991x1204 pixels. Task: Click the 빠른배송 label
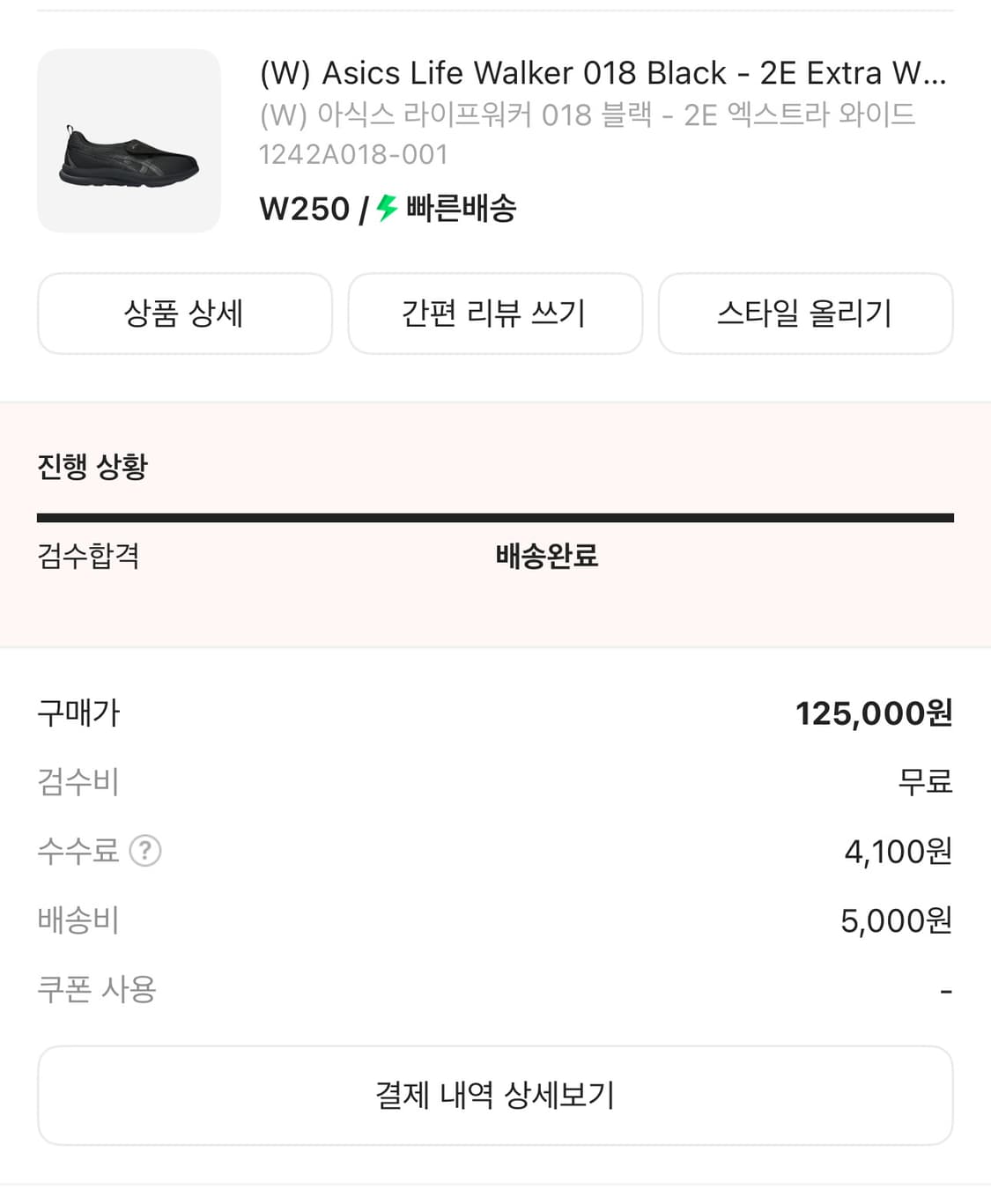(x=461, y=209)
